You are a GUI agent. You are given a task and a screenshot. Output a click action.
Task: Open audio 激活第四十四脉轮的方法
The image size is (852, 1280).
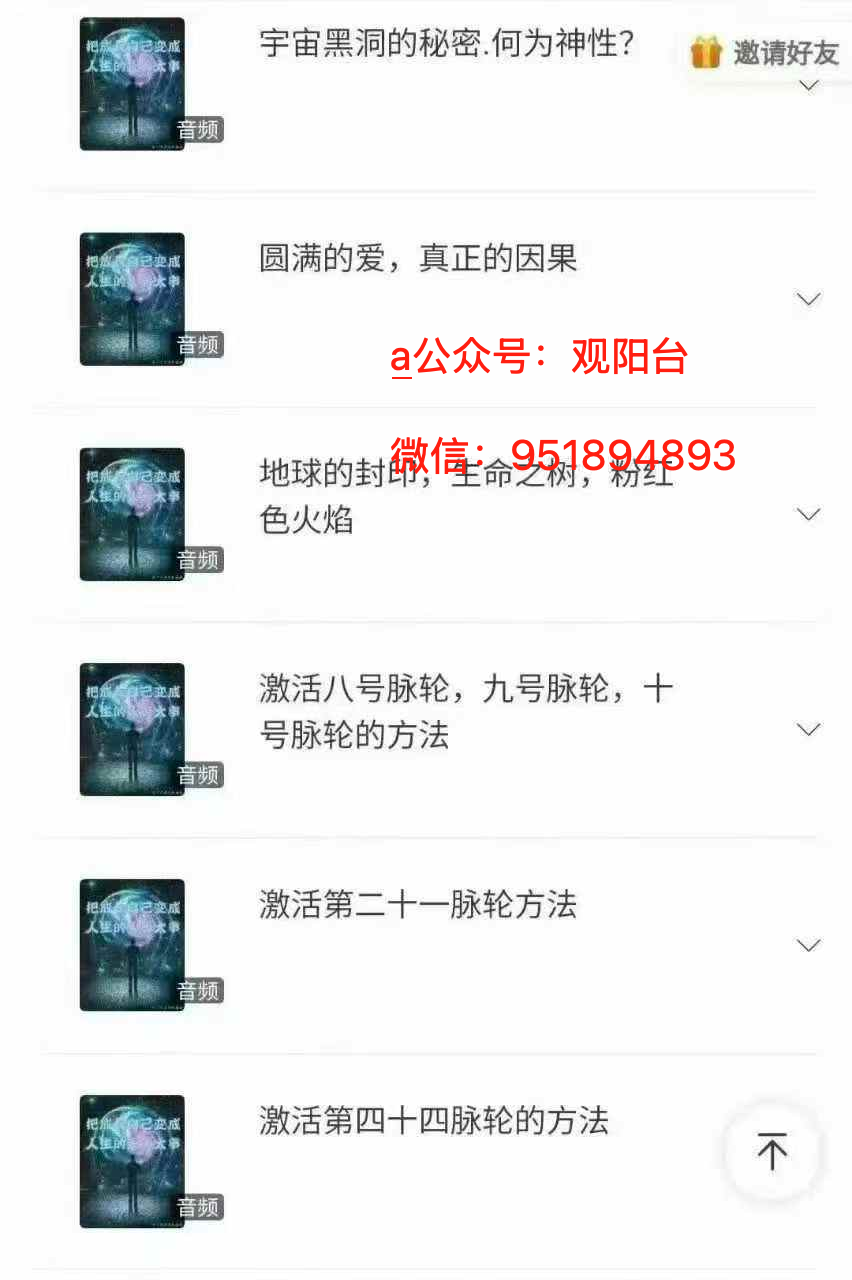(433, 1120)
